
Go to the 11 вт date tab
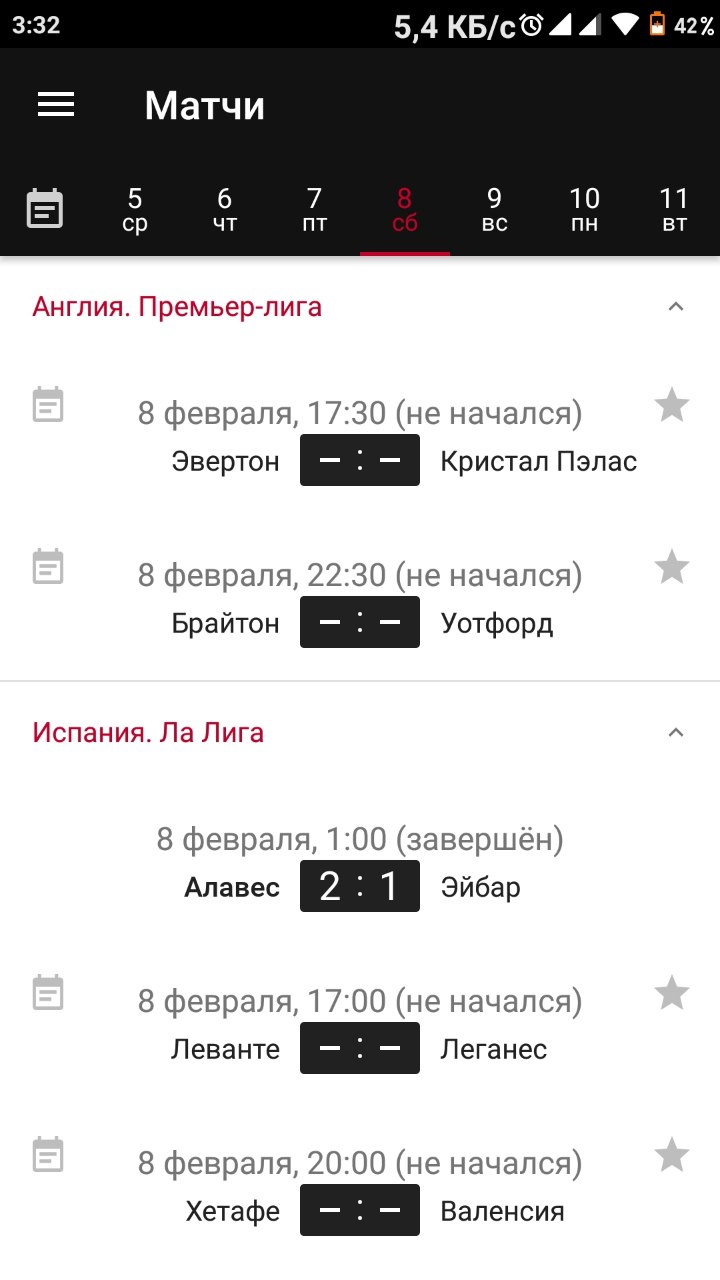[675, 210]
